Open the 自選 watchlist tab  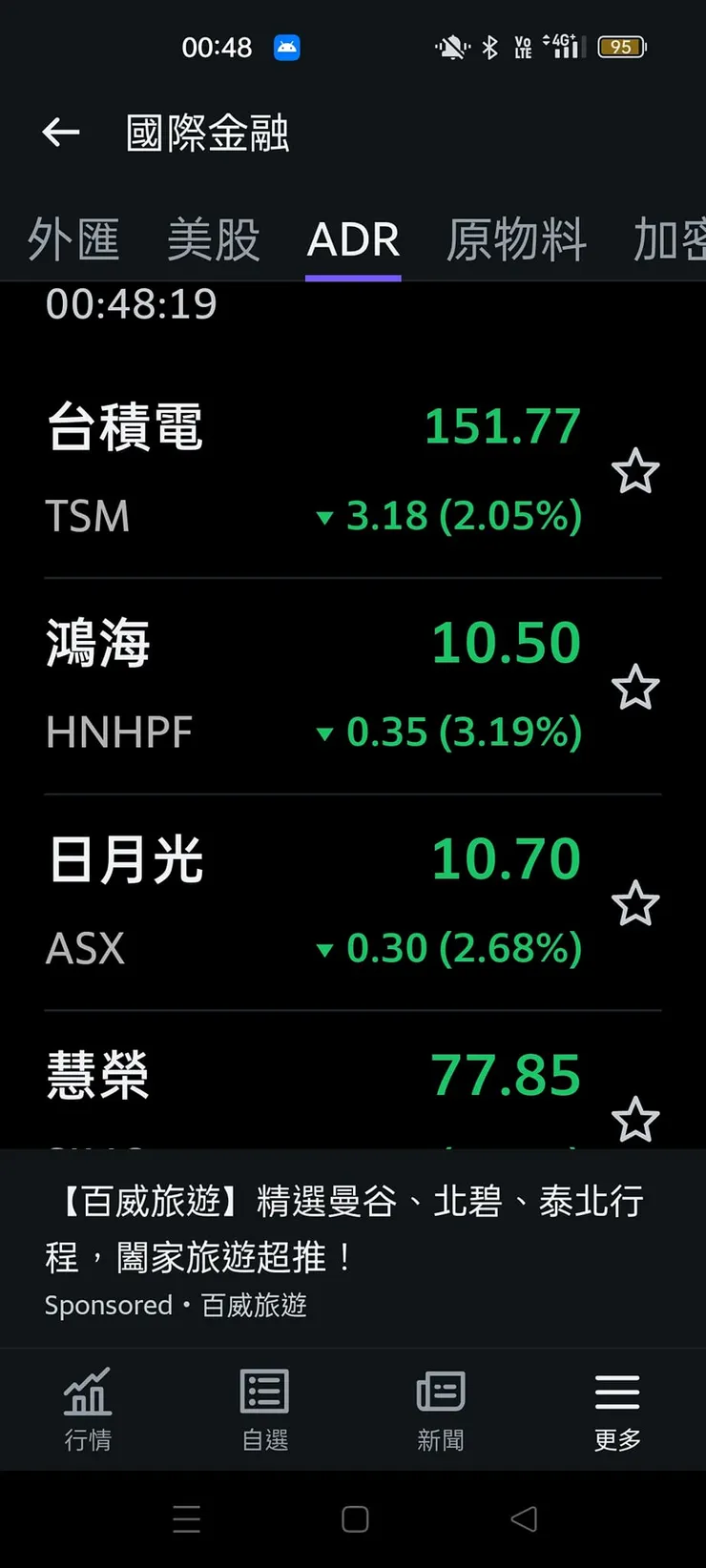click(x=264, y=1409)
